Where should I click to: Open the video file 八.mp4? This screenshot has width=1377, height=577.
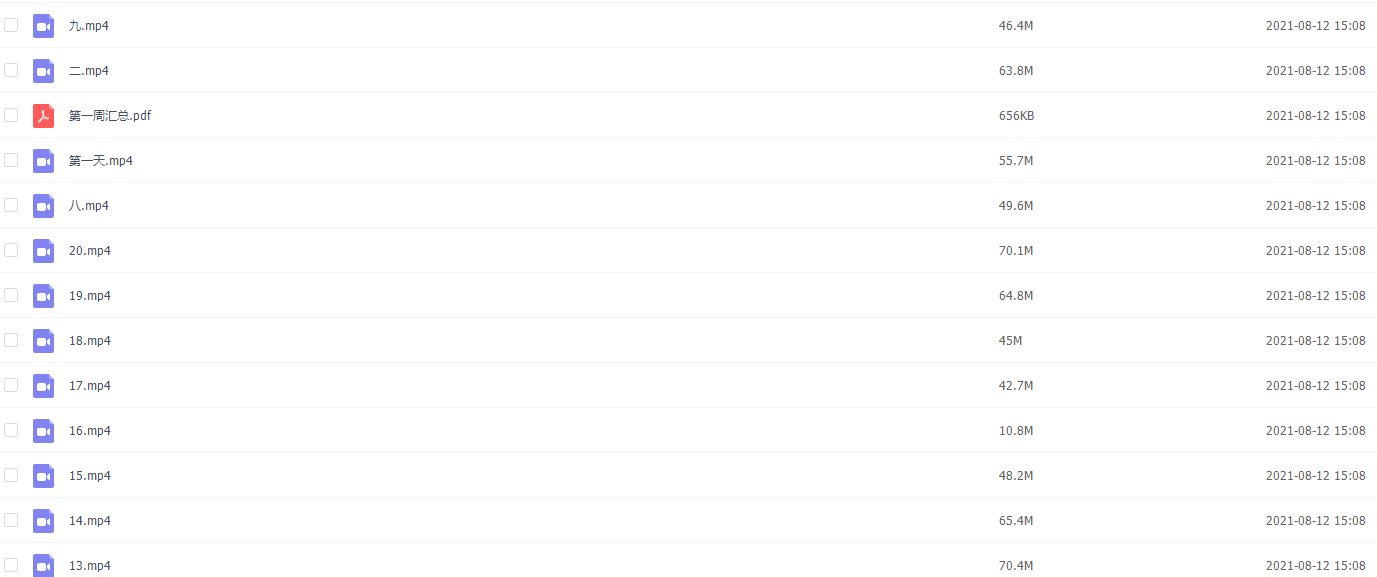pyautogui.click(x=88, y=206)
